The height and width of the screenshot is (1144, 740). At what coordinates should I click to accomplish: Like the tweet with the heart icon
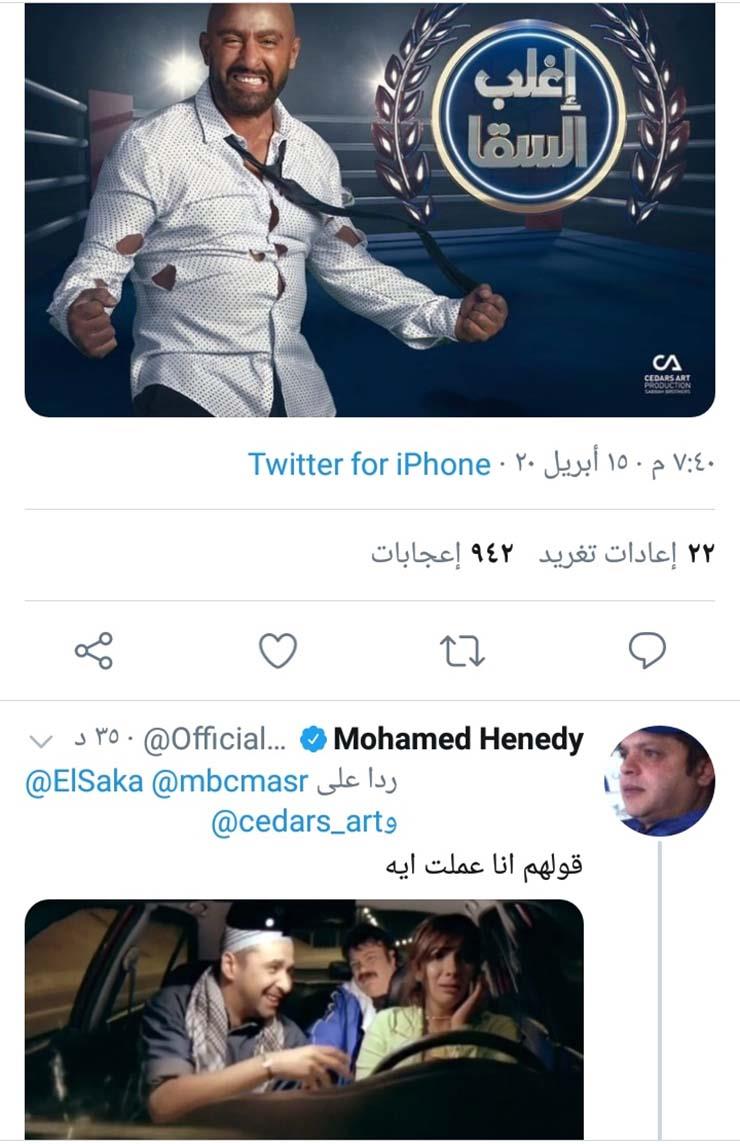click(x=275, y=648)
